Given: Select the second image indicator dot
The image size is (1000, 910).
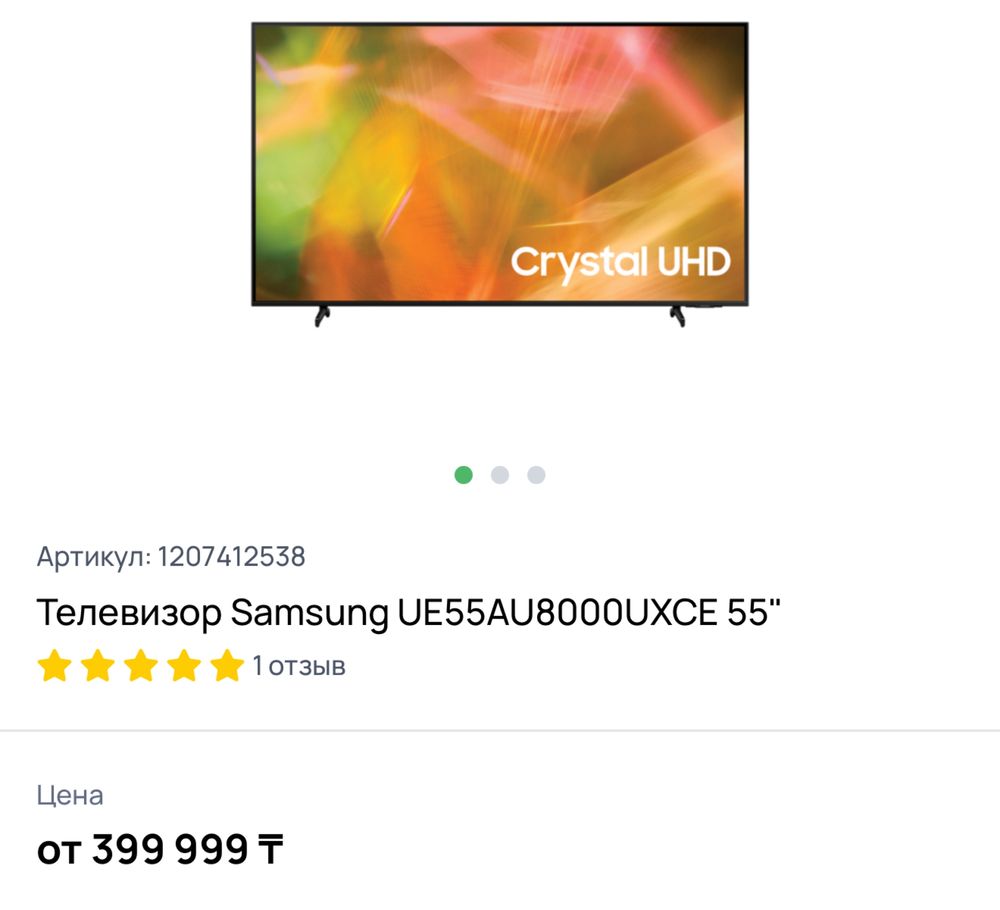Looking at the screenshot, I should click(500, 475).
